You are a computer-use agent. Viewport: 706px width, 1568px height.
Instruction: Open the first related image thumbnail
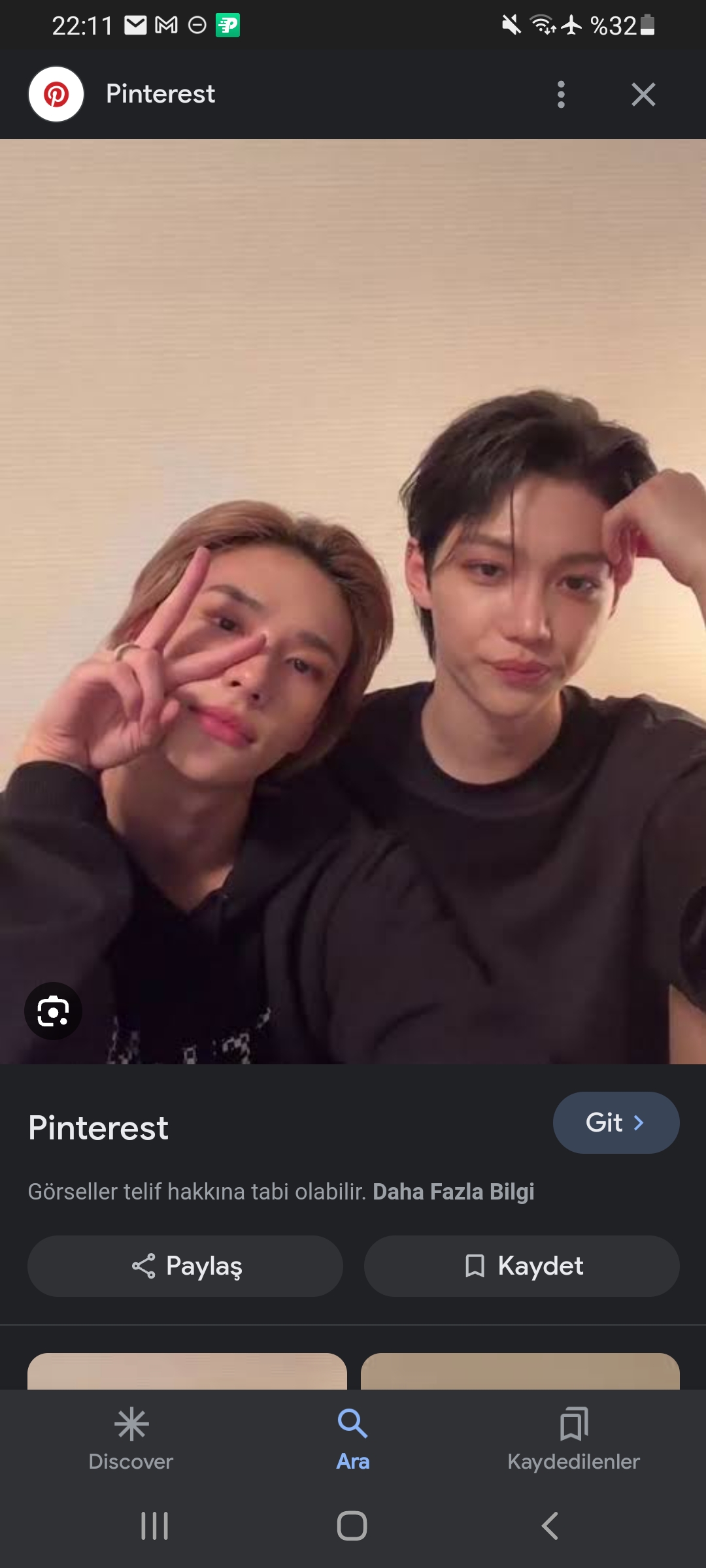click(x=187, y=1371)
